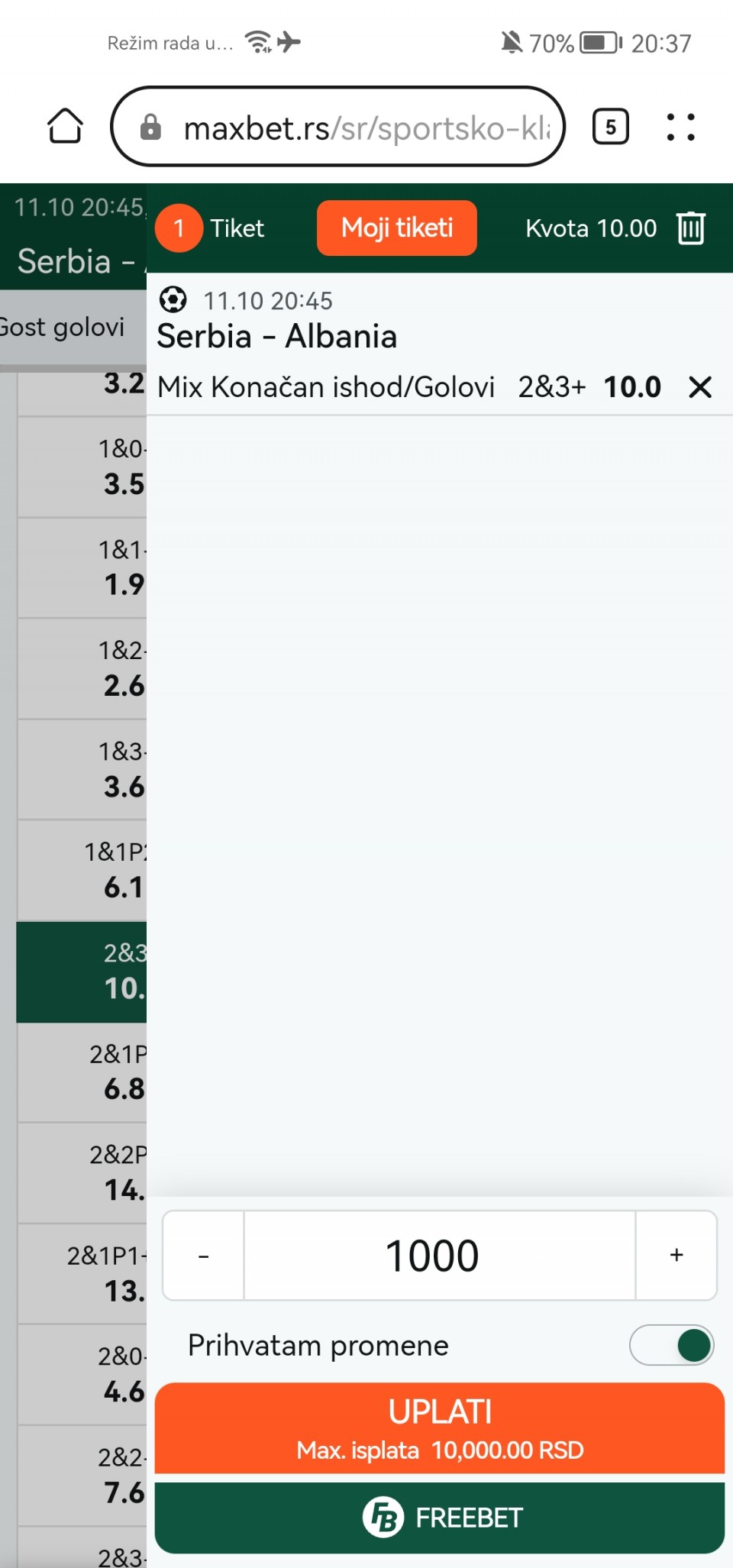Image resolution: width=733 pixels, height=1568 pixels.
Task: Decrease the stake with the minus button
Action: (203, 1256)
